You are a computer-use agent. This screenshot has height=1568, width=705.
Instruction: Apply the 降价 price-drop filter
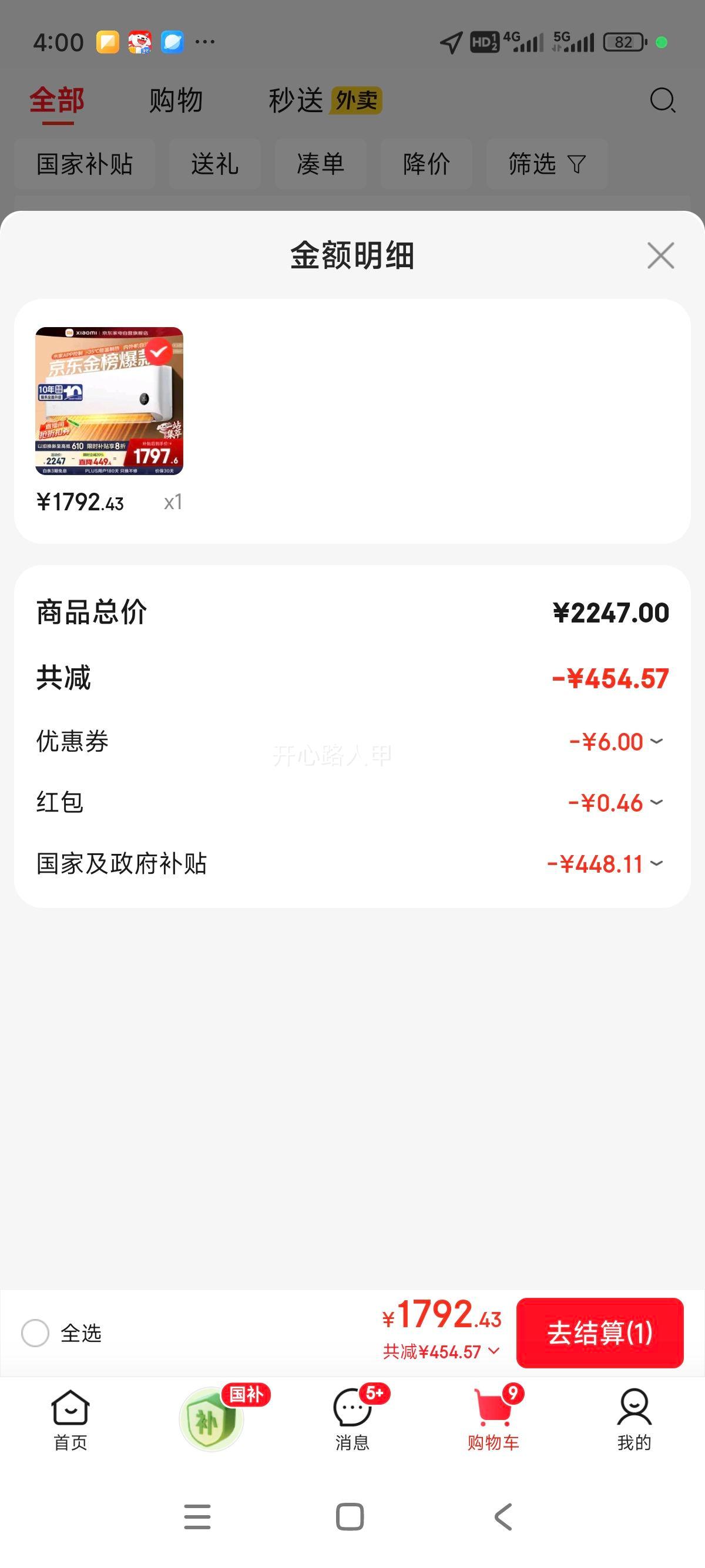(425, 164)
